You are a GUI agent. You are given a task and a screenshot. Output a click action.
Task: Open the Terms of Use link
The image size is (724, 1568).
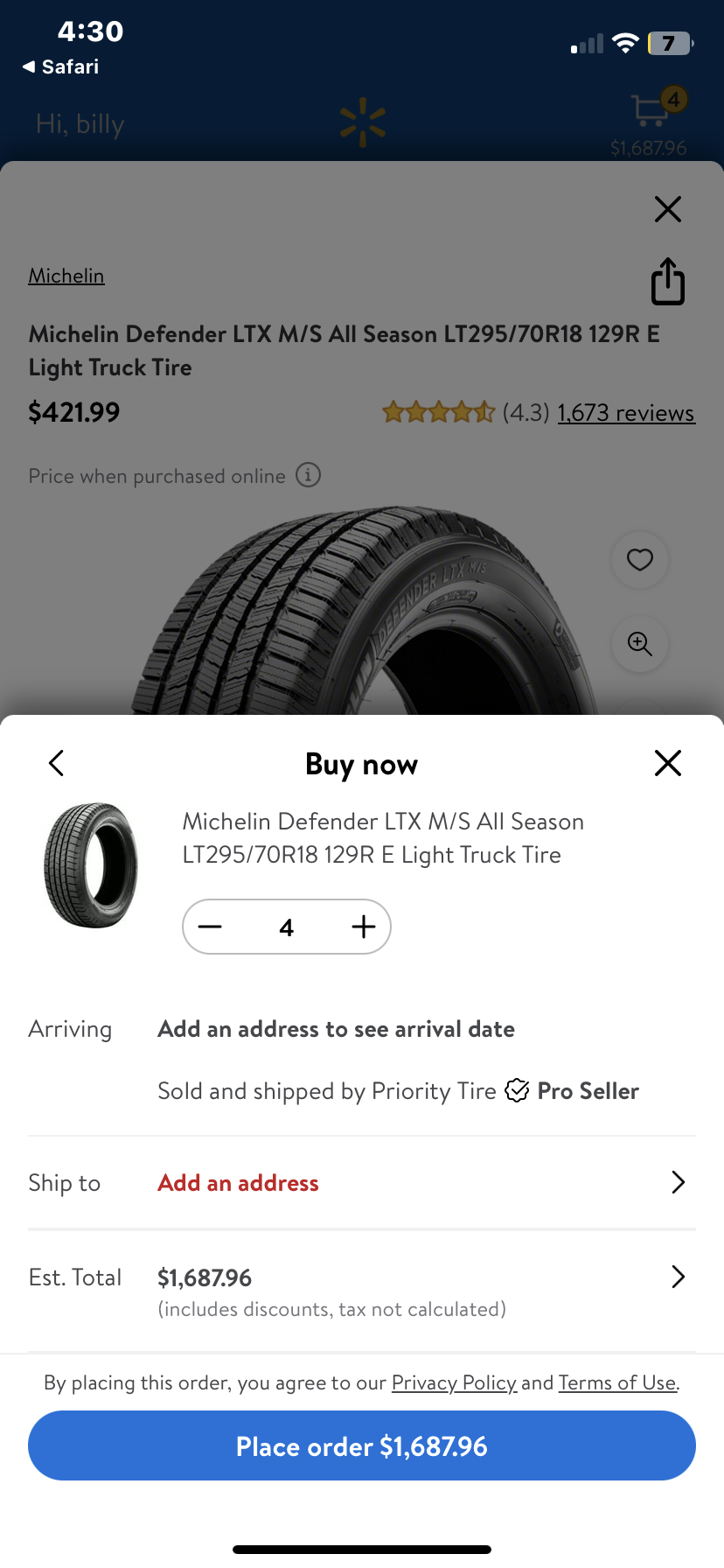pyautogui.click(x=617, y=1382)
